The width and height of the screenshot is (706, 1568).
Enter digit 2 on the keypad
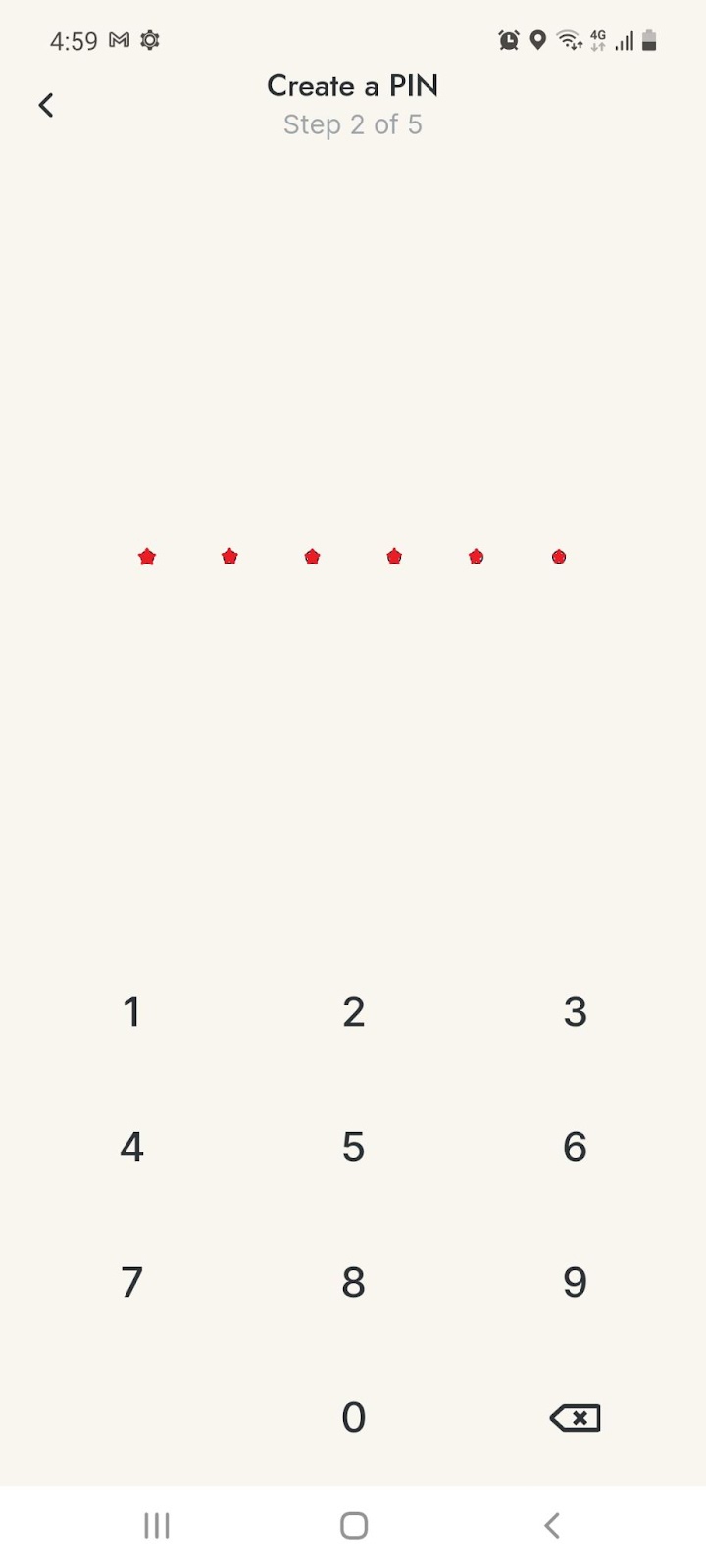click(x=354, y=1011)
